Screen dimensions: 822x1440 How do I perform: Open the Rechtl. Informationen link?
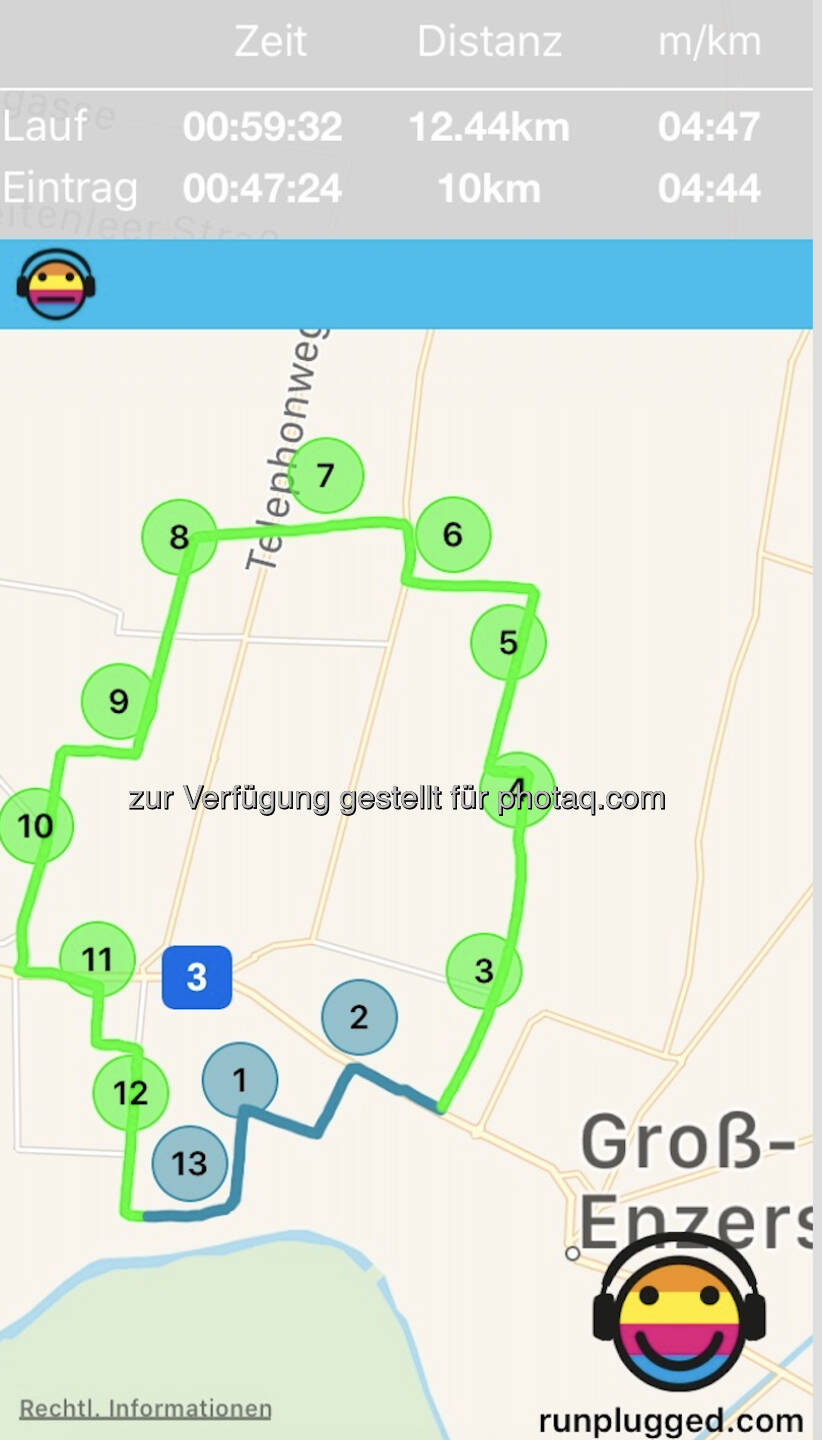pos(145,1409)
